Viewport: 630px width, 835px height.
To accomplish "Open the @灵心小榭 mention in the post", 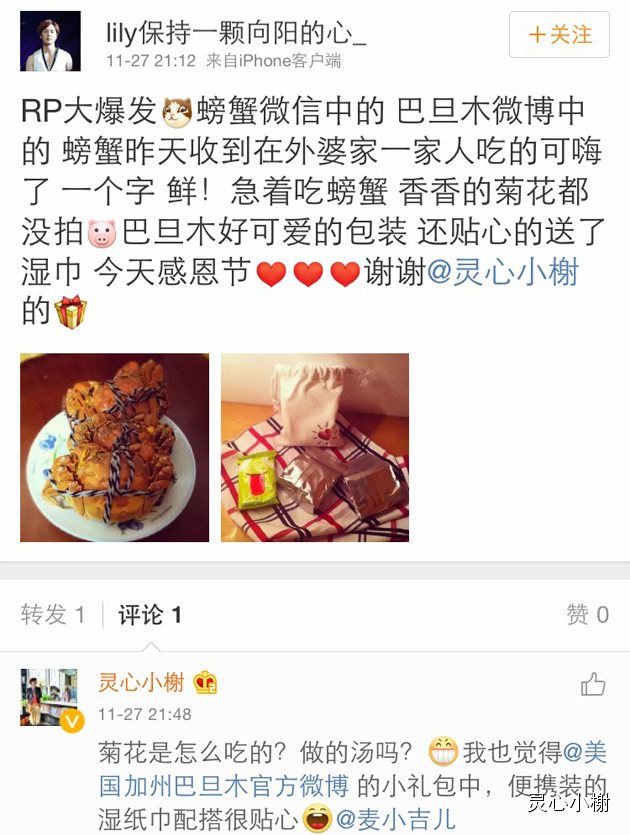I will tap(503, 273).
